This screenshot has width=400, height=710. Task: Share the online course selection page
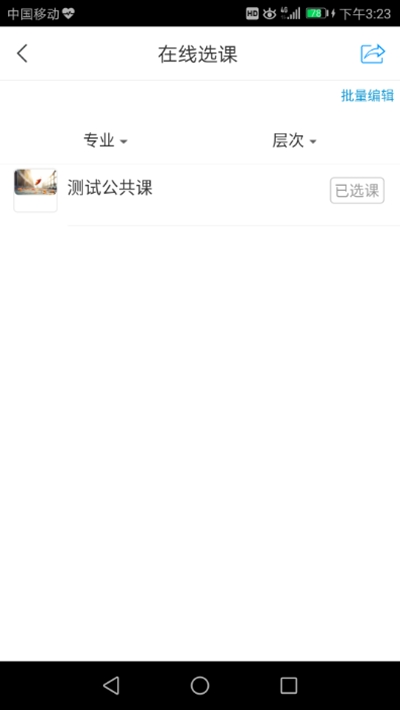373,54
